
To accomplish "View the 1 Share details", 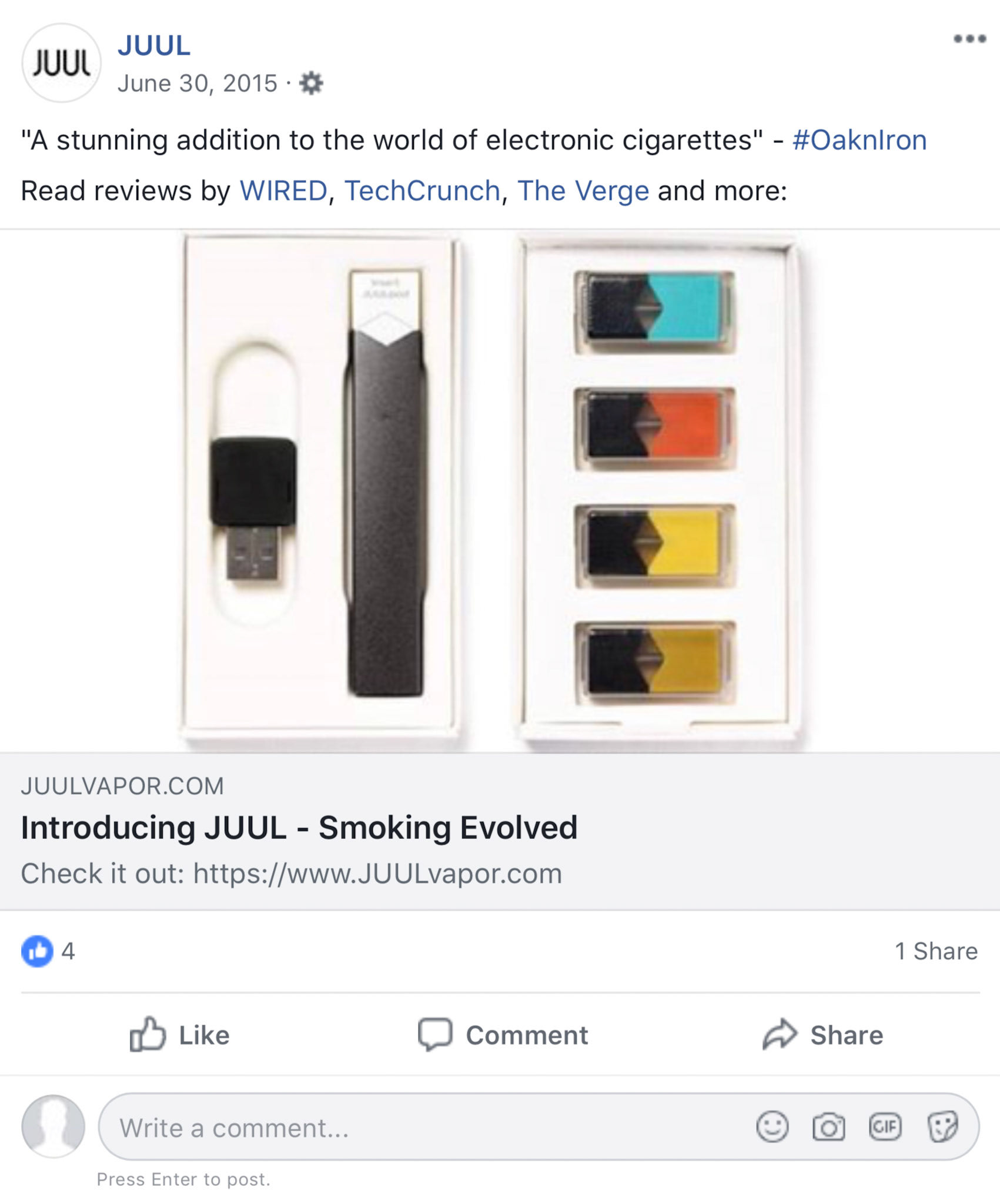I will [935, 951].
